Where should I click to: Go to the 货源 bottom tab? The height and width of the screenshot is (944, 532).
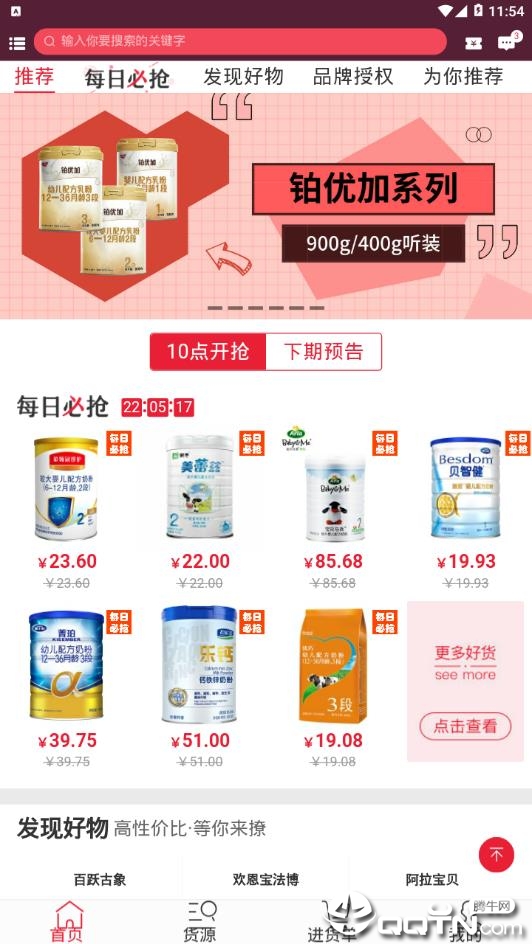coord(200,921)
